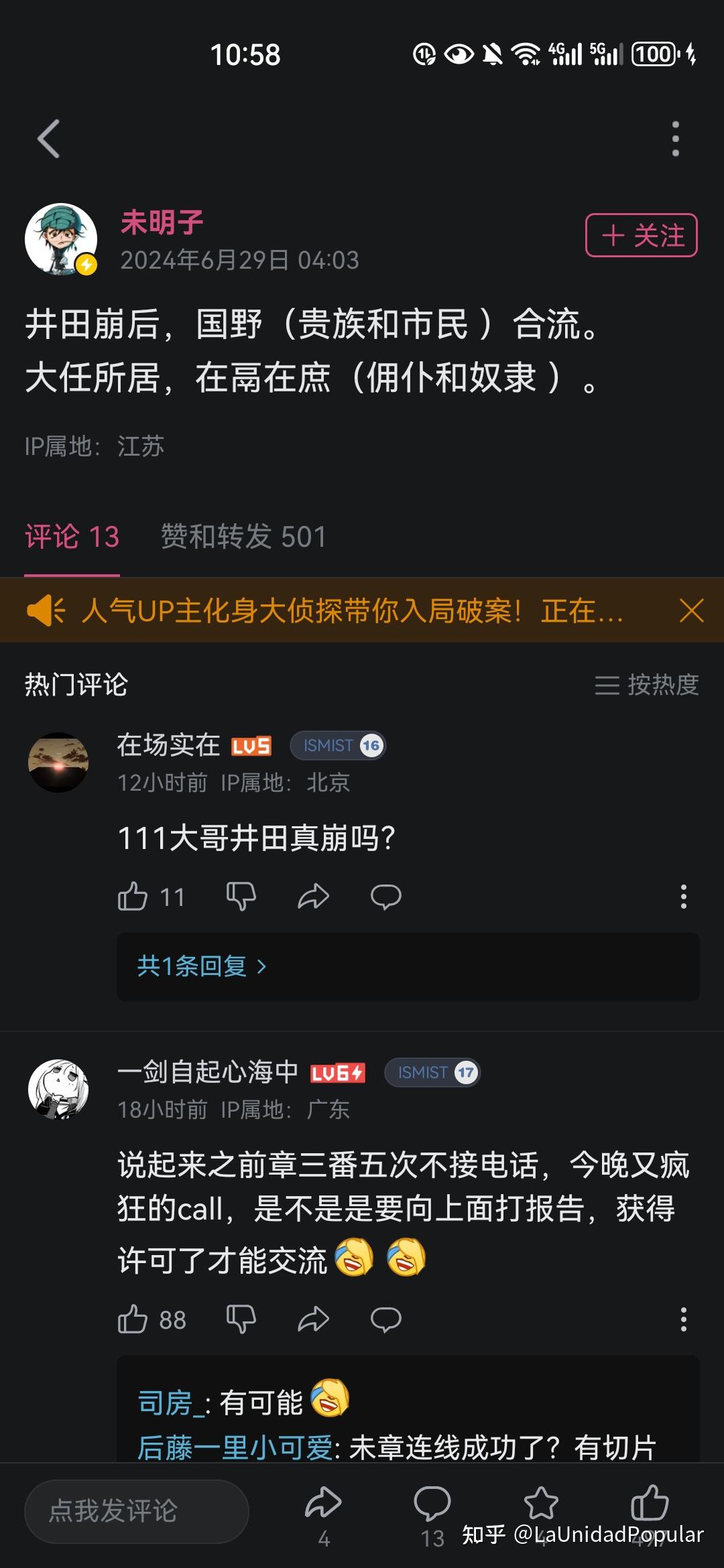Go back using the top-left arrow
The height and width of the screenshot is (1568, 724).
pyautogui.click(x=48, y=139)
